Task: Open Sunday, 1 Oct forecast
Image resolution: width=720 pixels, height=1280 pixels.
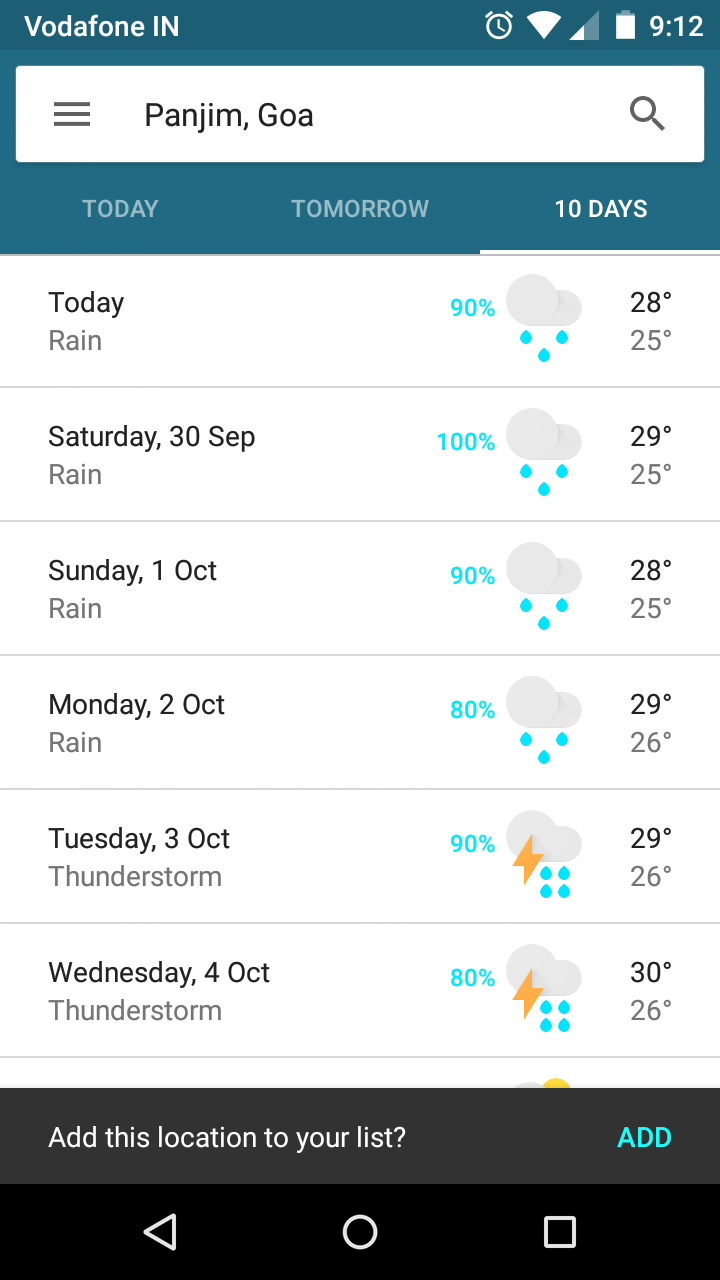Action: (x=360, y=589)
